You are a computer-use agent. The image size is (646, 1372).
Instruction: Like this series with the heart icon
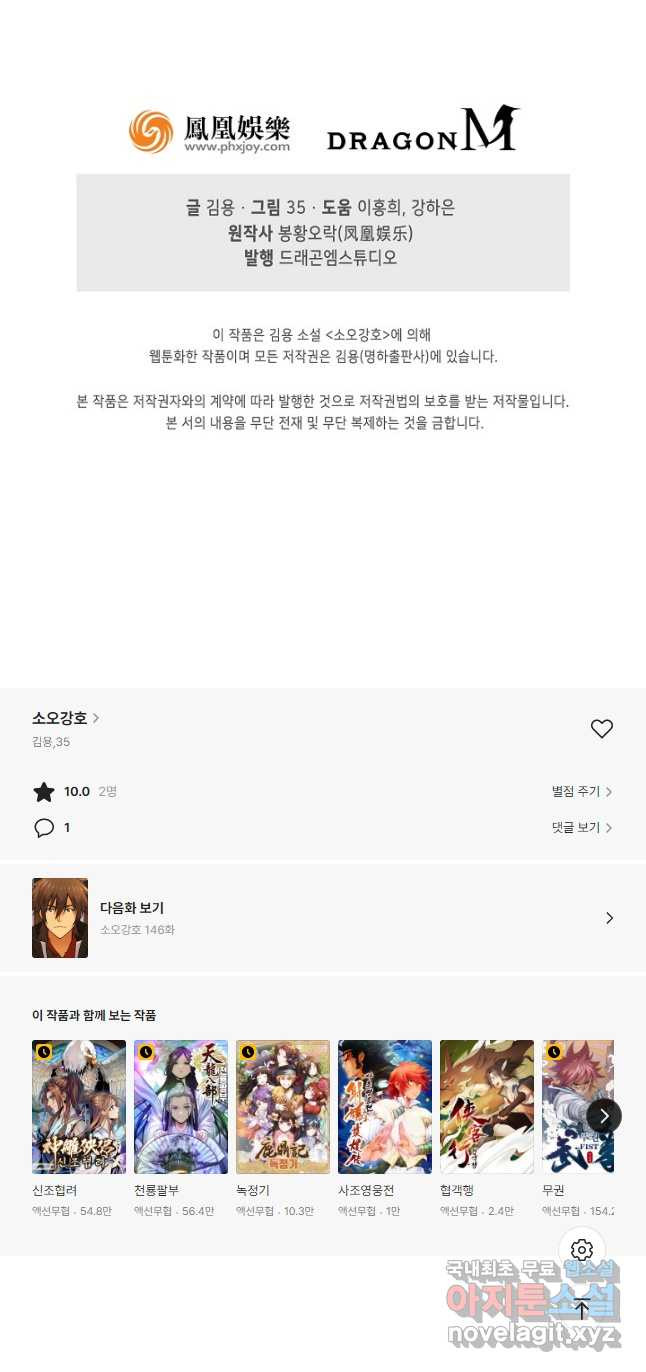[601, 729]
